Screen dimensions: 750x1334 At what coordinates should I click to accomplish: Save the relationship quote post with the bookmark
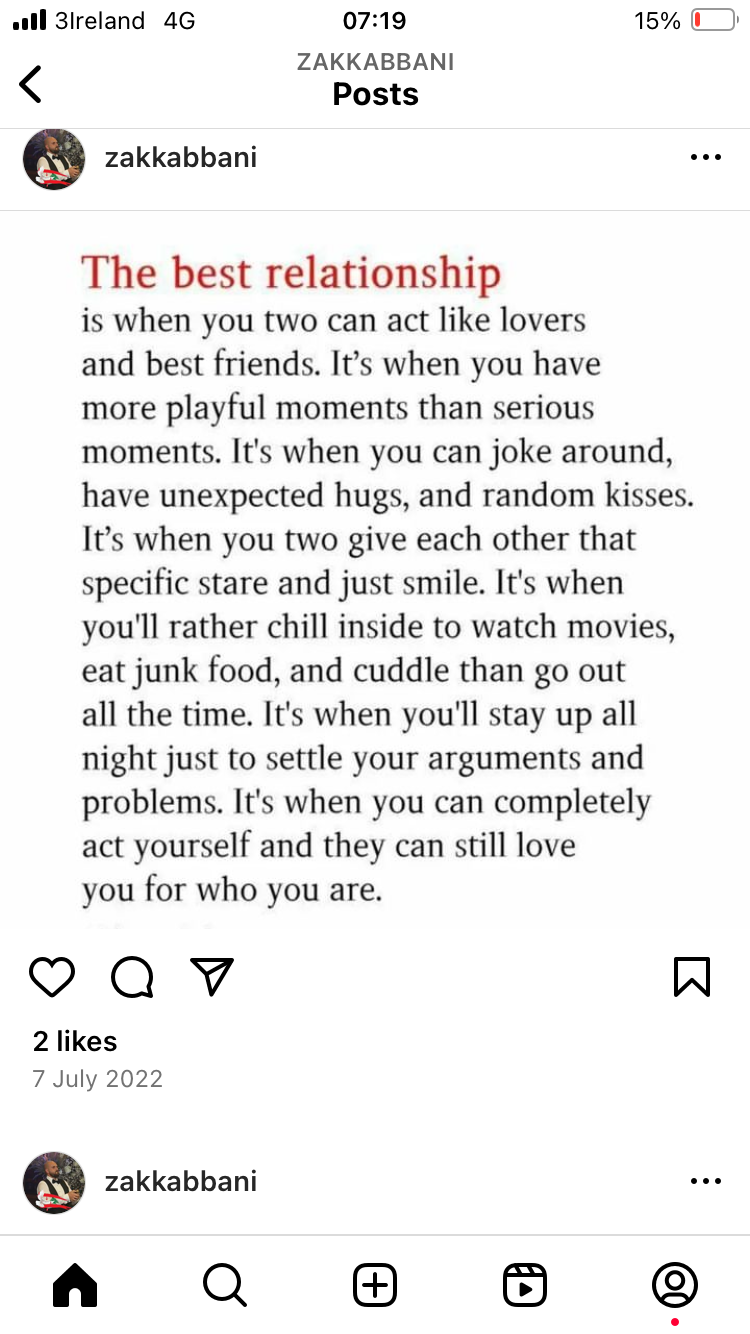point(692,977)
